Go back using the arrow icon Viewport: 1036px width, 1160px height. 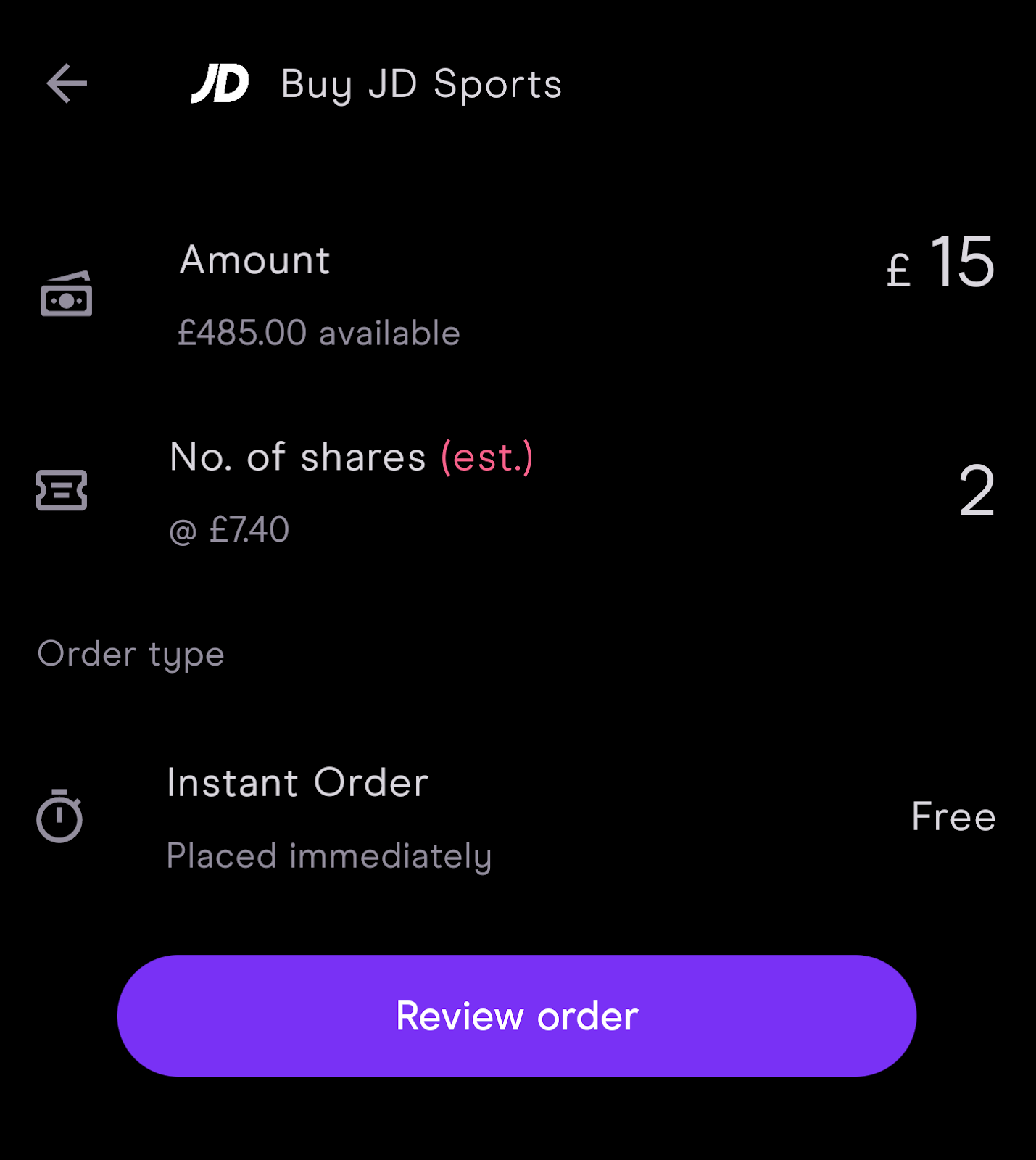[67, 83]
